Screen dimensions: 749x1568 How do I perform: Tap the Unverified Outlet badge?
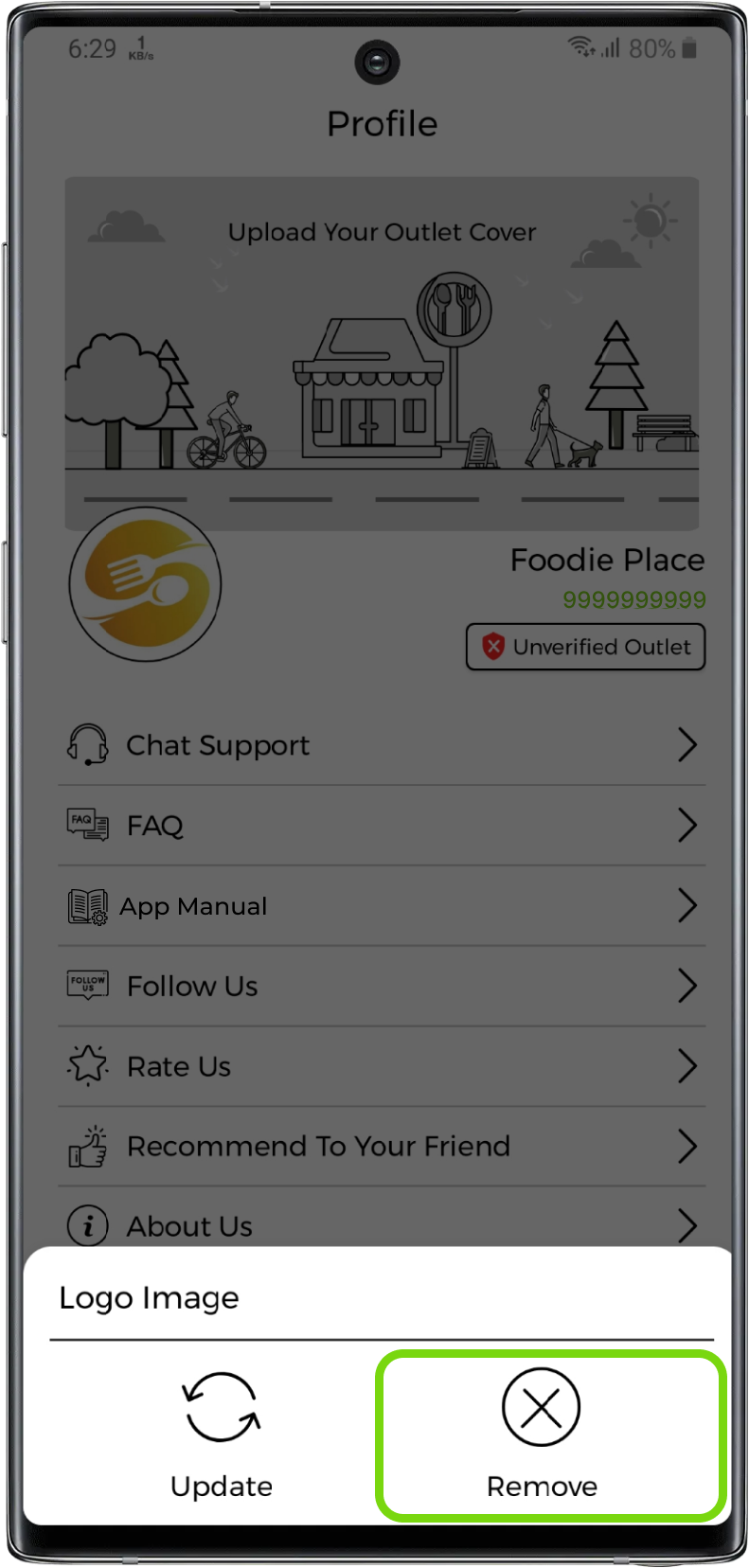(x=585, y=647)
